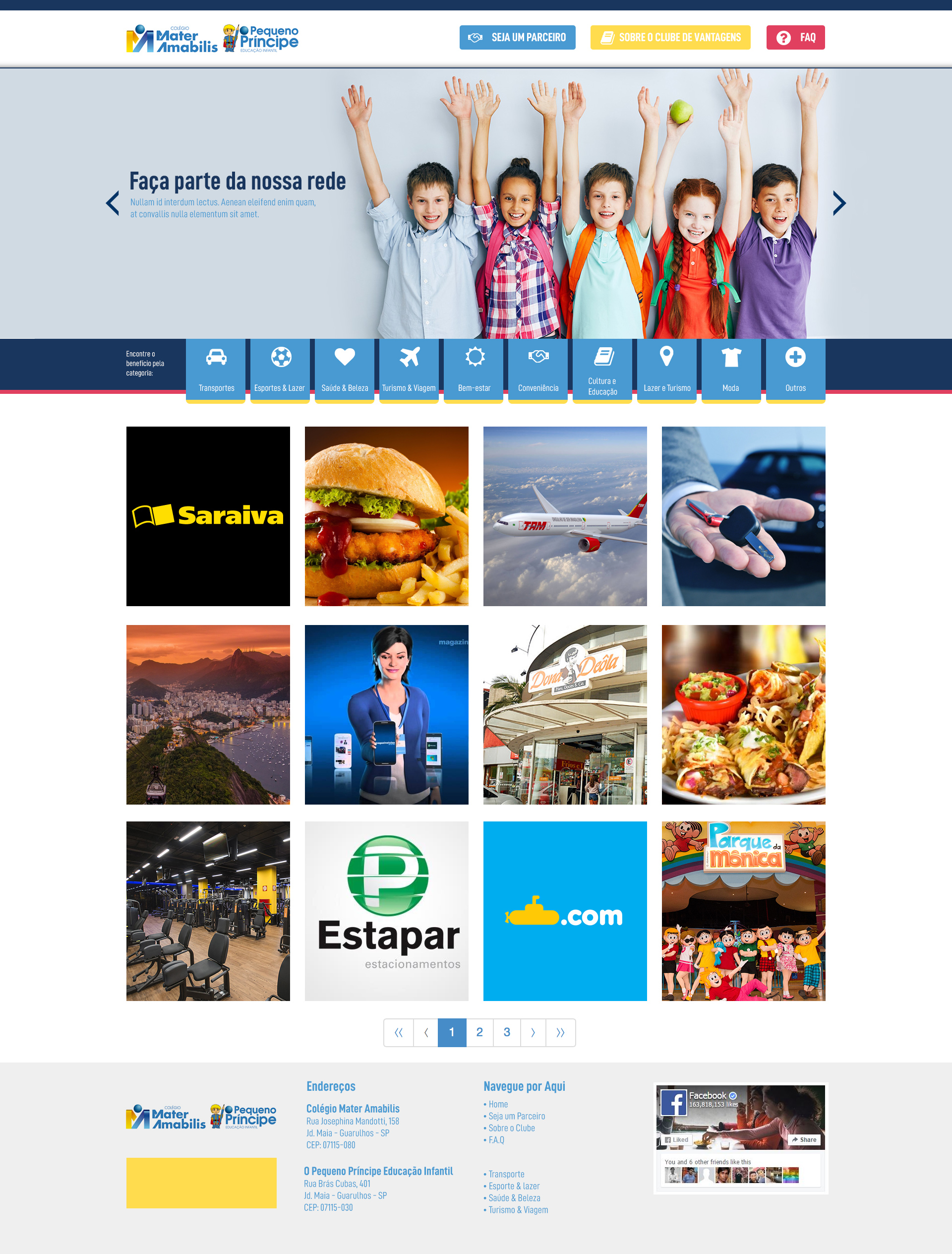Open the Saraiva partner tile
This screenshot has width=952, height=1254.
(x=208, y=516)
